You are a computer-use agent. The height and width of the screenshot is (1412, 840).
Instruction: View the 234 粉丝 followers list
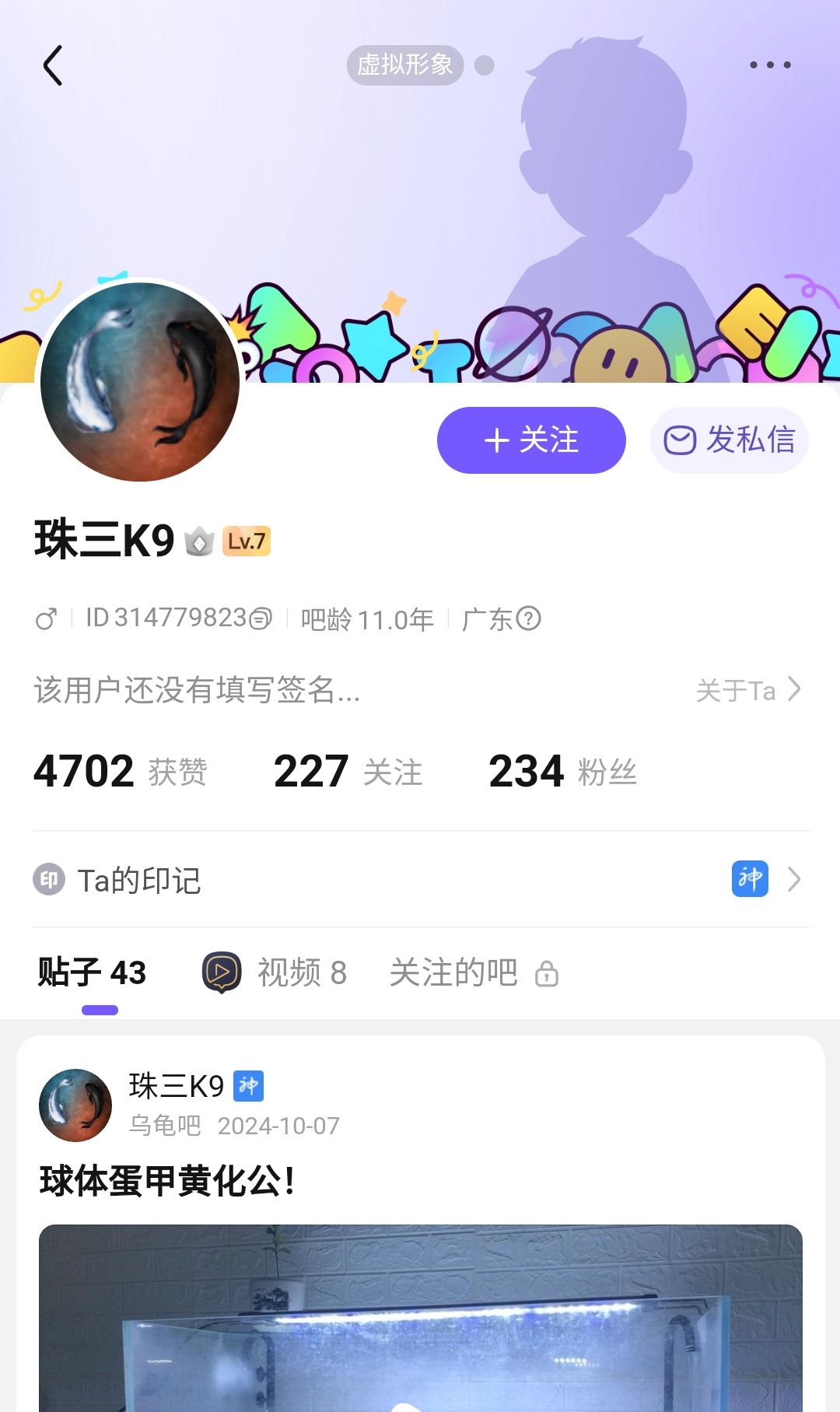(x=562, y=772)
